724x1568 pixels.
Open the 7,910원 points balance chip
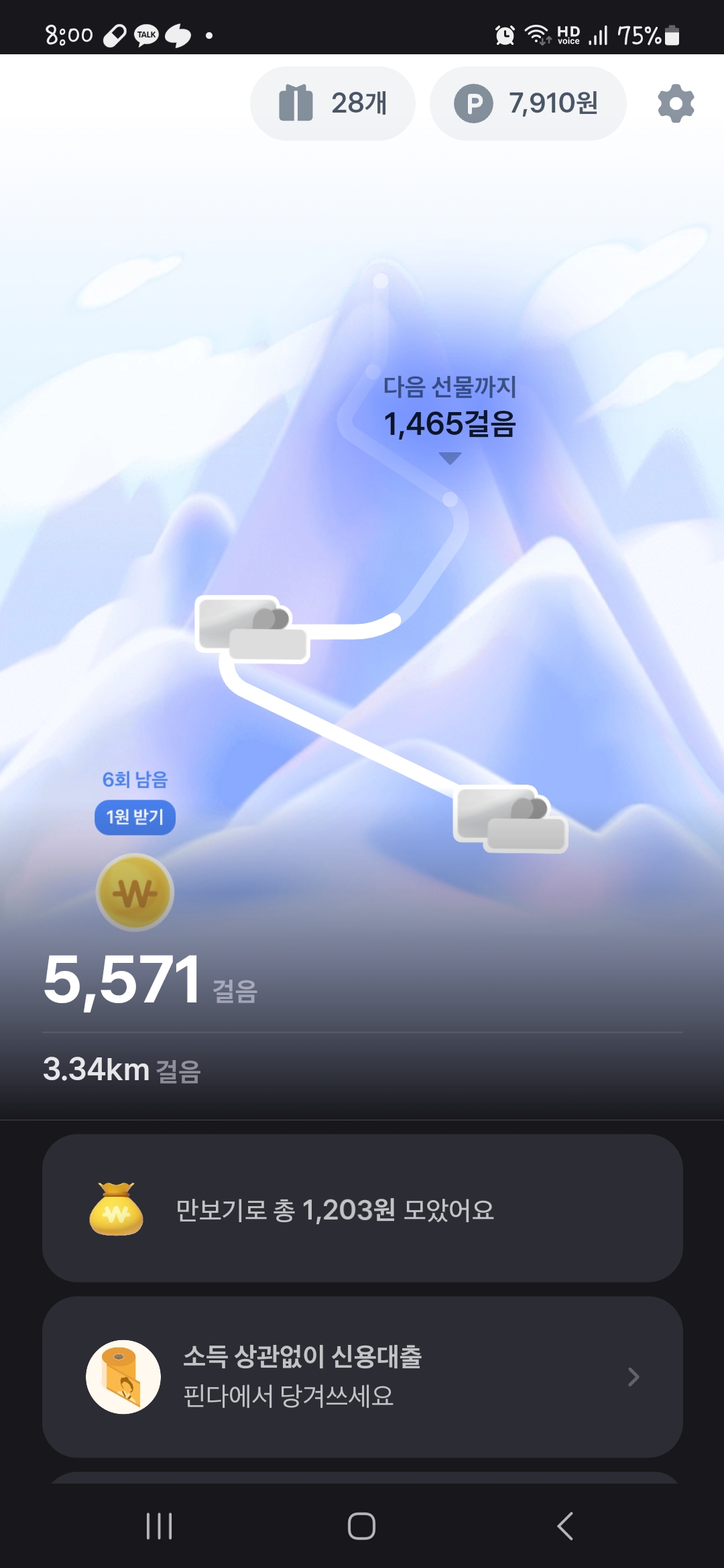(528, 103)
